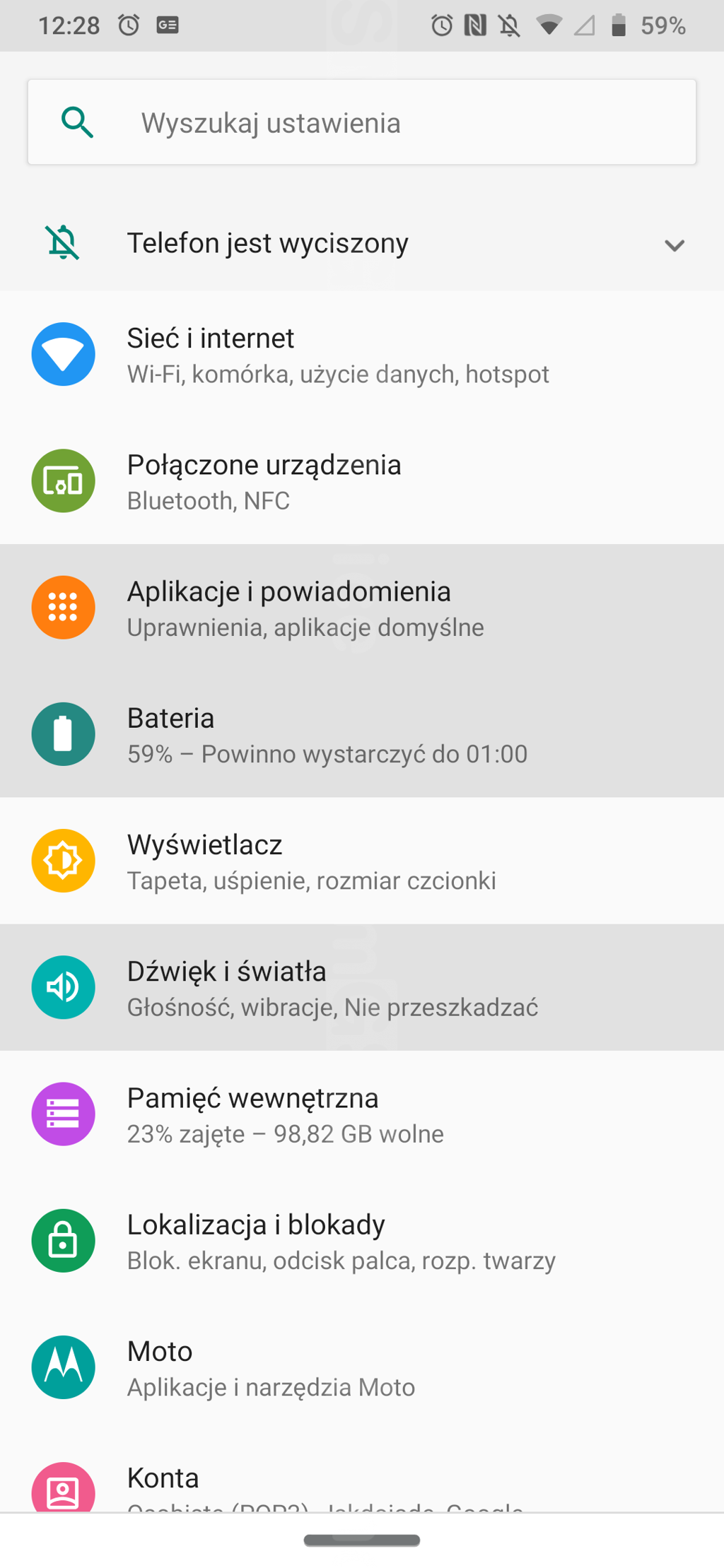Open Dźwięk i światła settings

(x=362, y=987)
